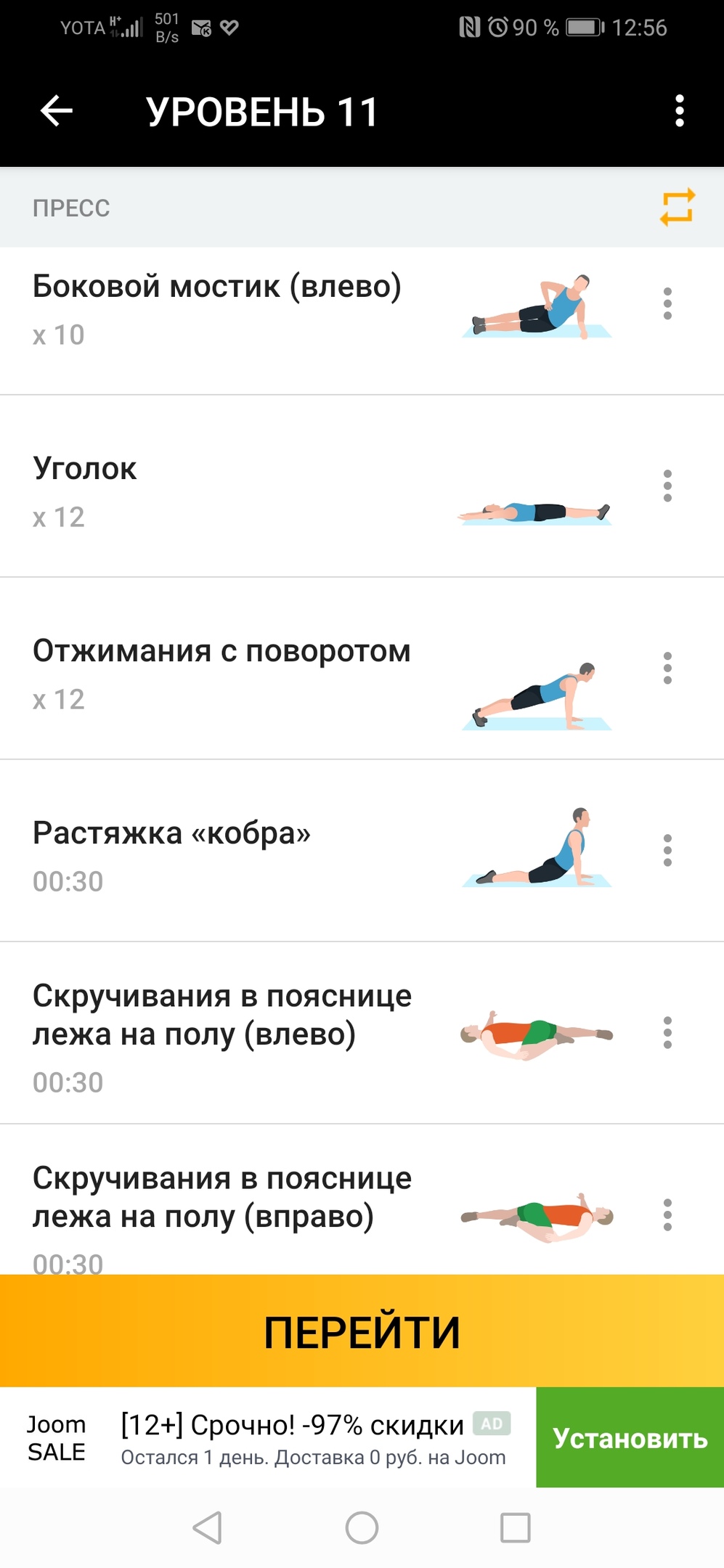
Task: Open options for Боковой мостик (влево)
Action: coord(667,303)
